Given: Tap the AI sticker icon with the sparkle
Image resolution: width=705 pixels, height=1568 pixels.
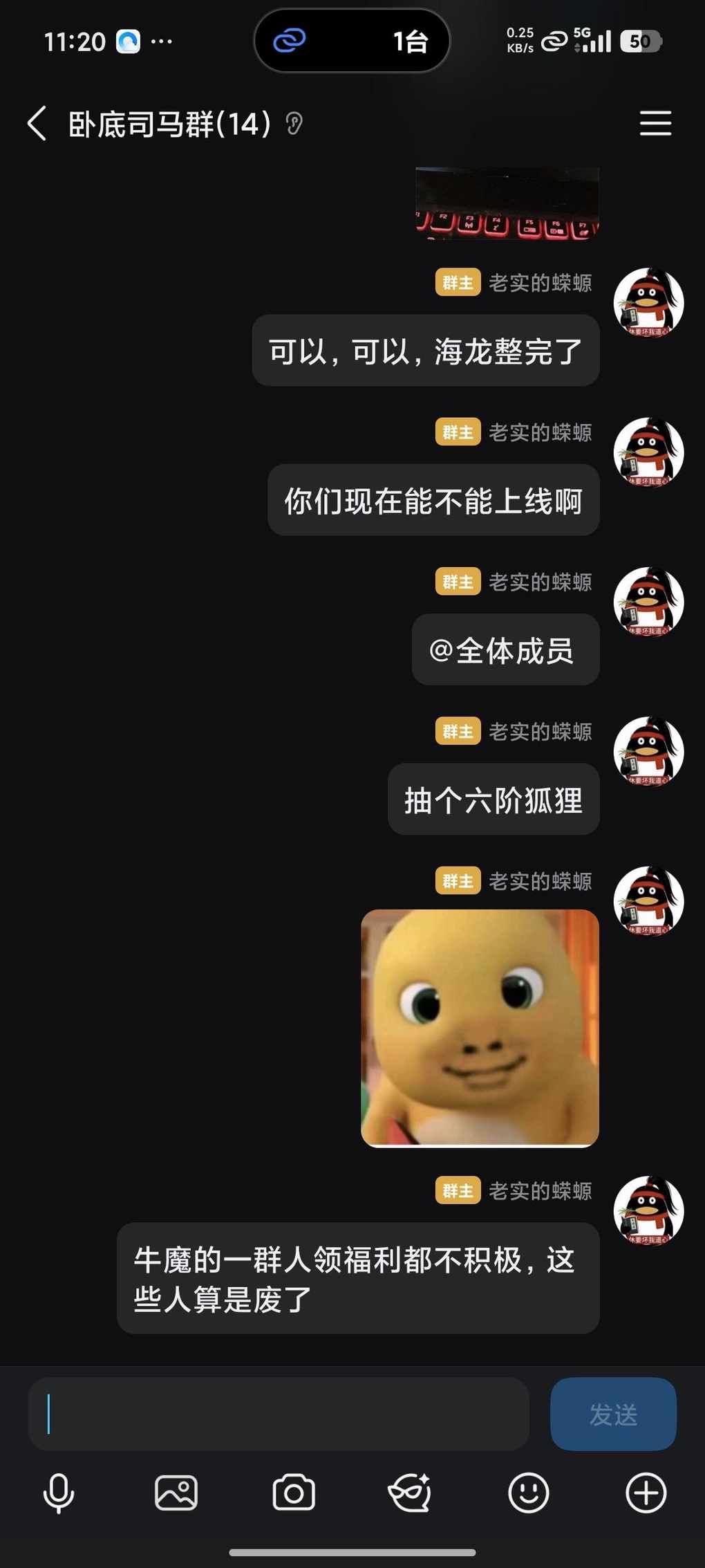Looking at the screenshot, I should coord(411,1493).
